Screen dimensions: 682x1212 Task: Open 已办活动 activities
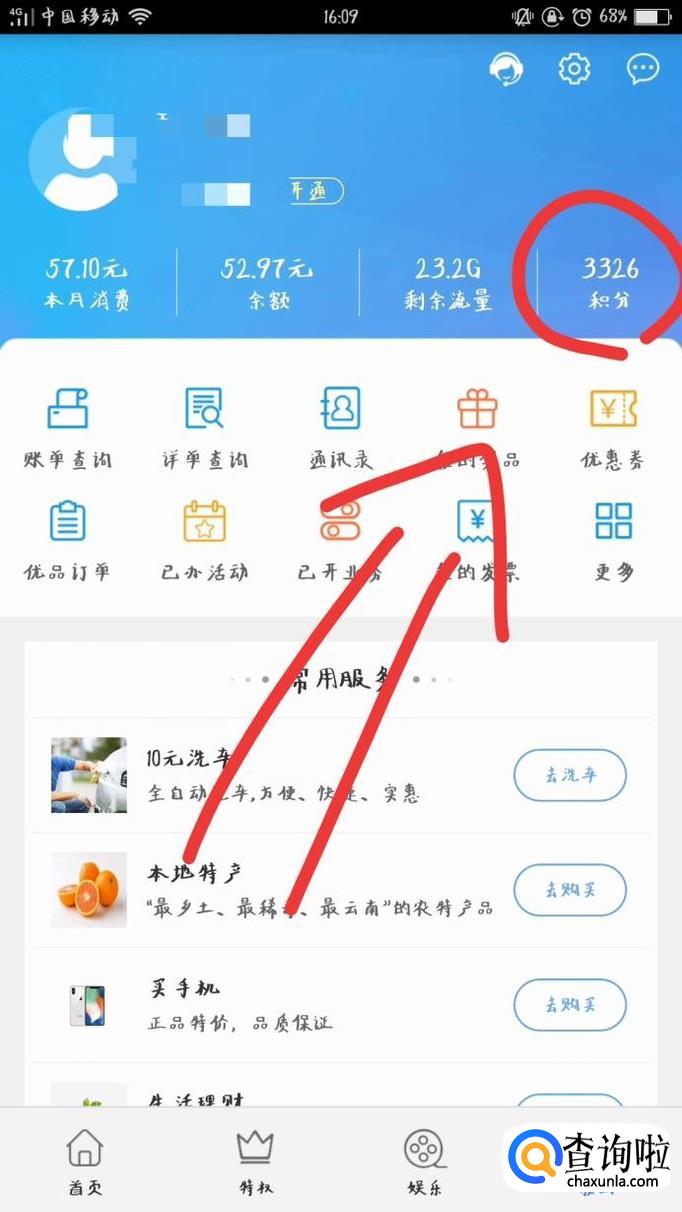(204, 542)
